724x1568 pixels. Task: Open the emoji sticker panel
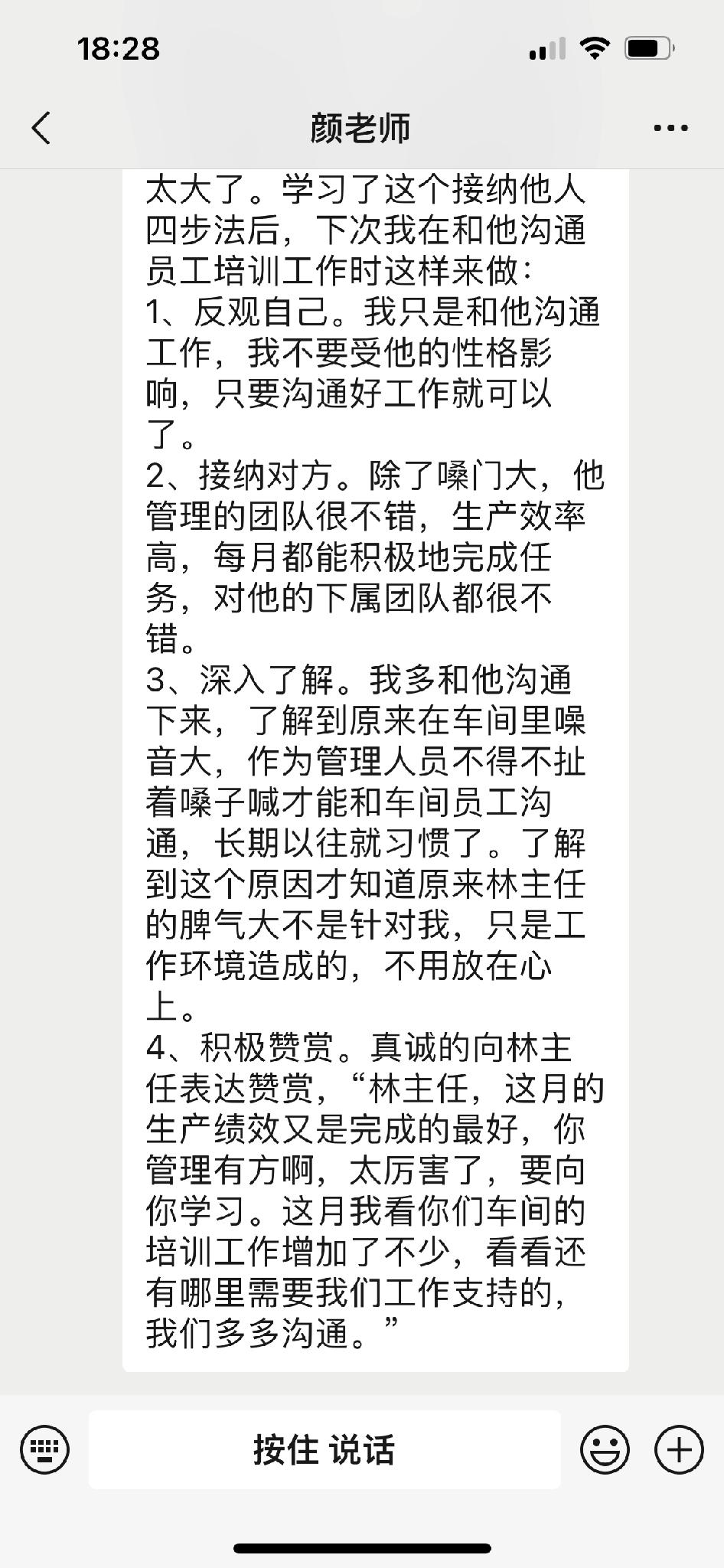pos(605,1449)
